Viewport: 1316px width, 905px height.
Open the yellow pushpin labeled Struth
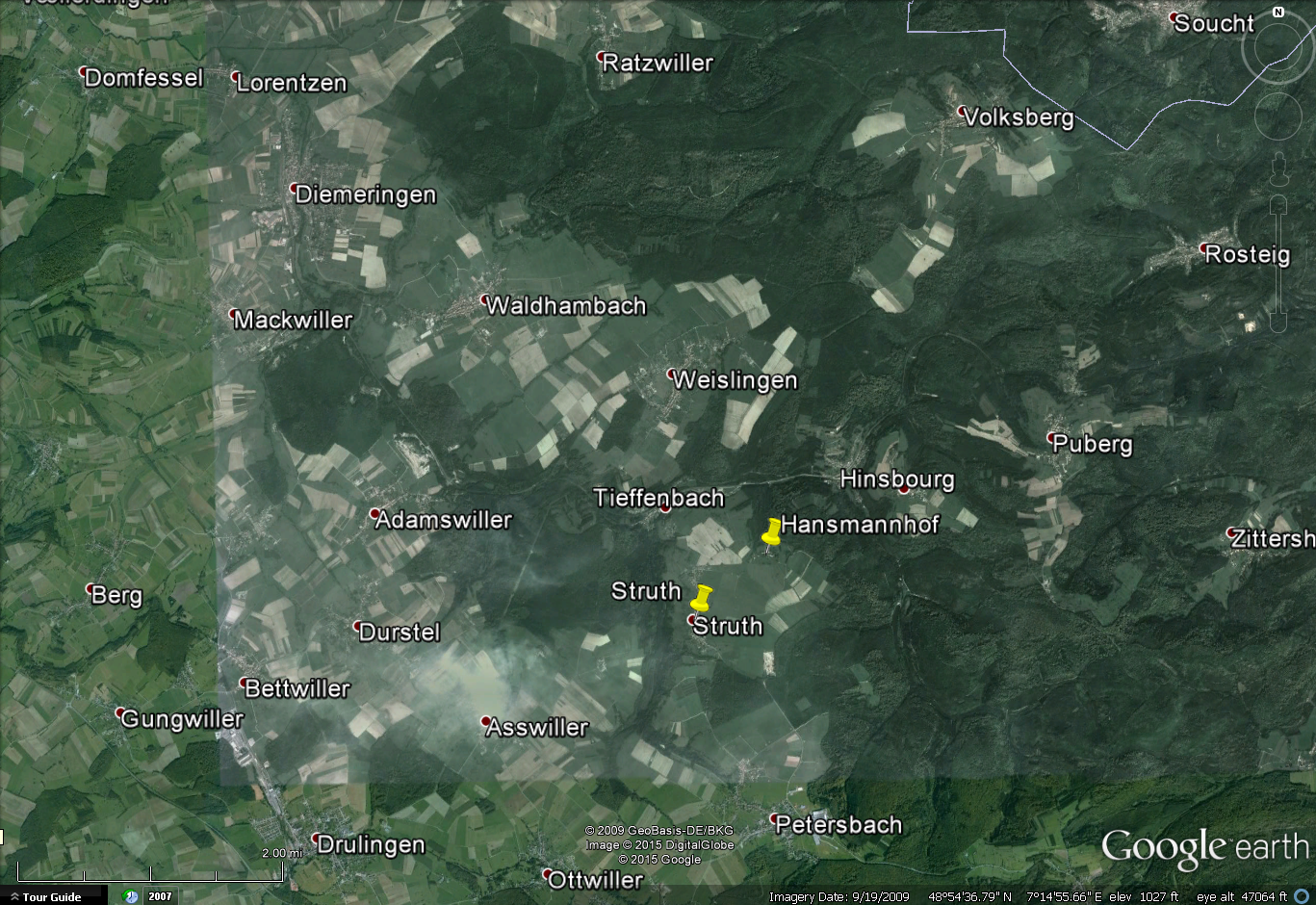click(702, 598)
